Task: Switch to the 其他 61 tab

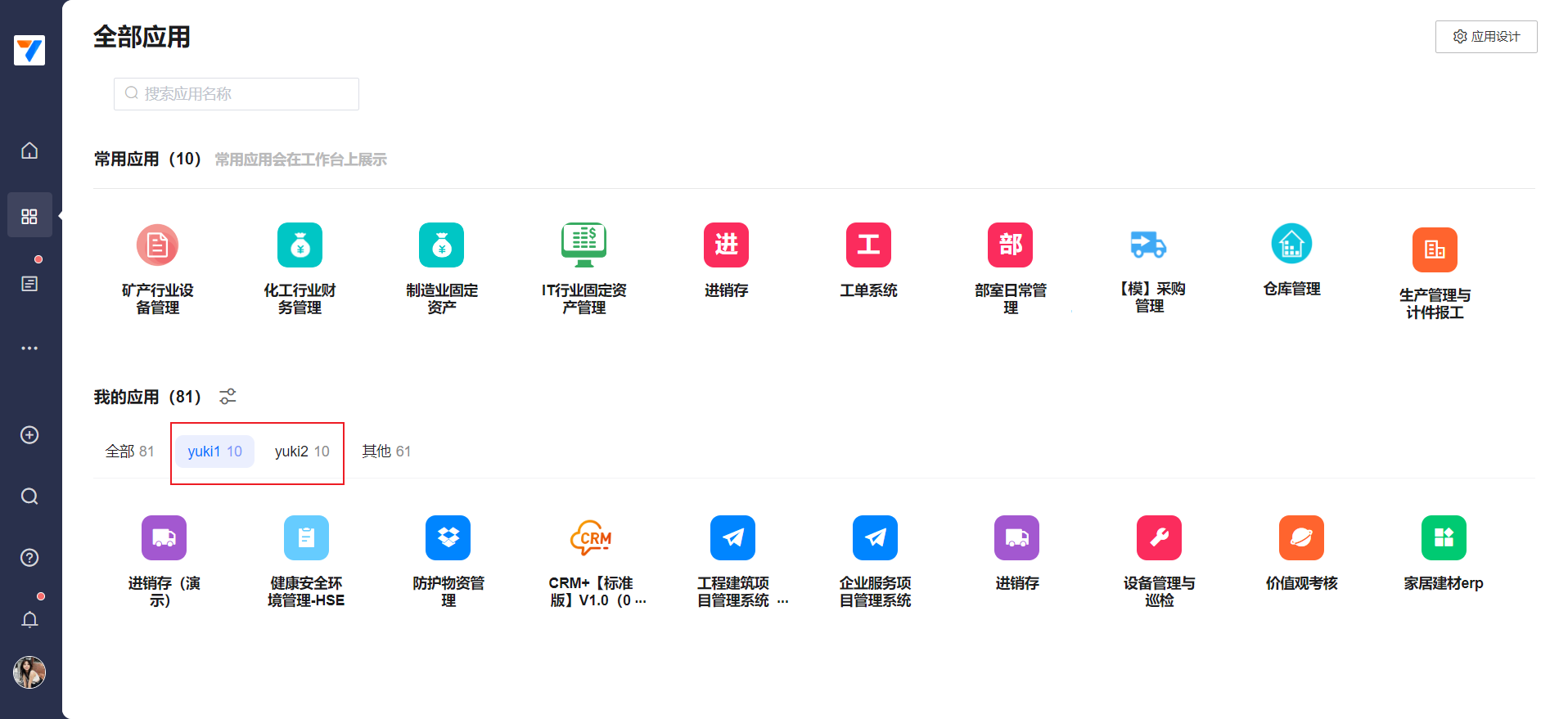Action: point(386,452)
